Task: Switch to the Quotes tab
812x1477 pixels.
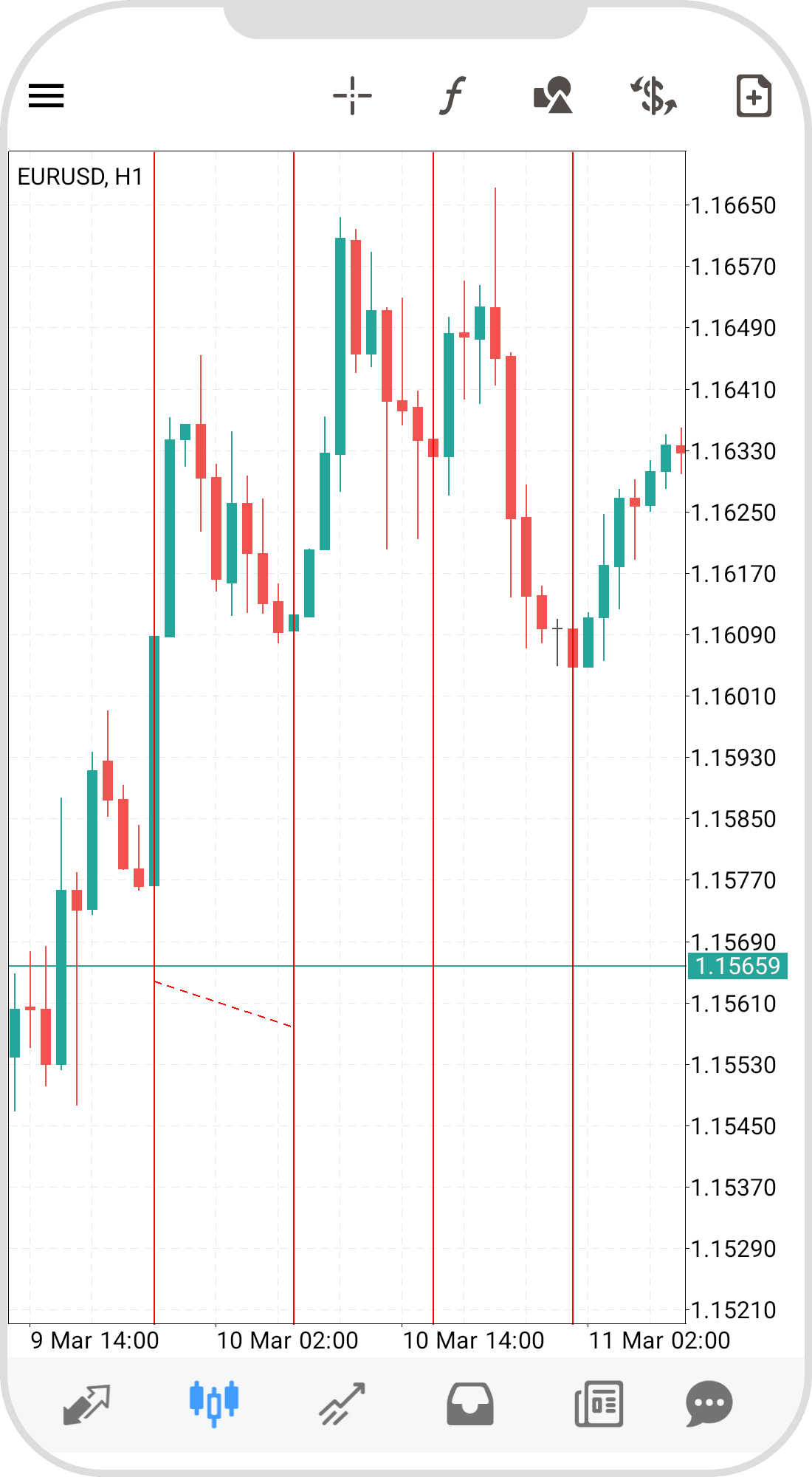Action: (x=86, y=1403)
